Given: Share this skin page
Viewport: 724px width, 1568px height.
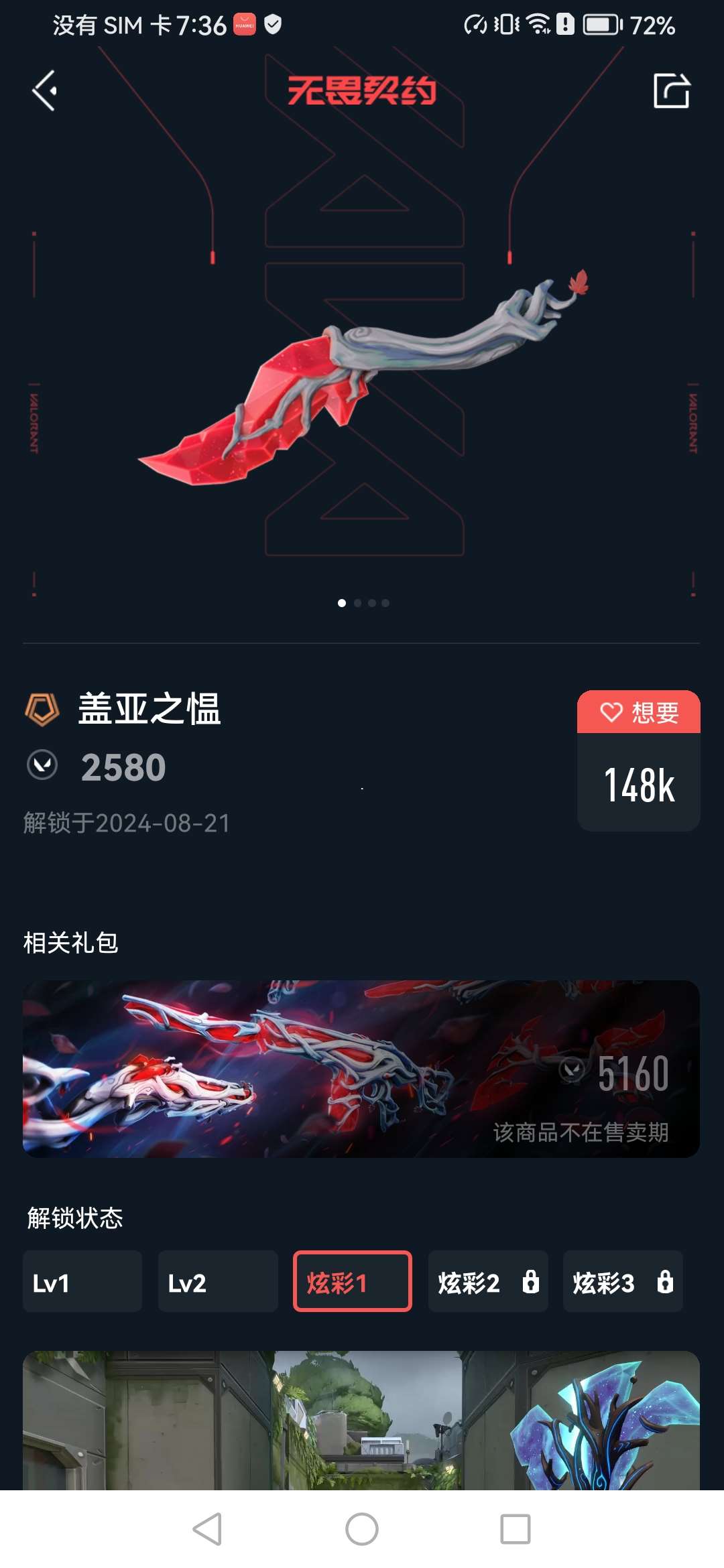Looking at the screenshot, I should click(x=671, y=90).
